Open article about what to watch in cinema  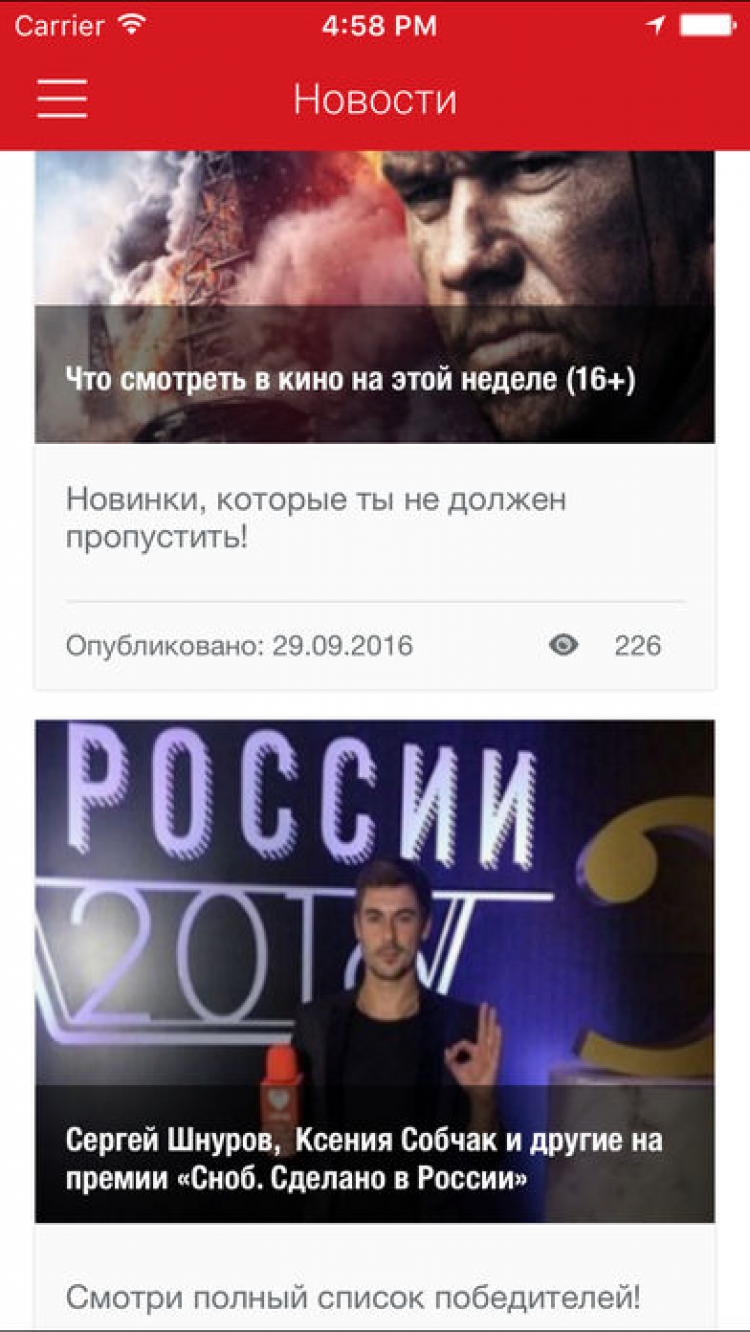[x=350, y=380]
